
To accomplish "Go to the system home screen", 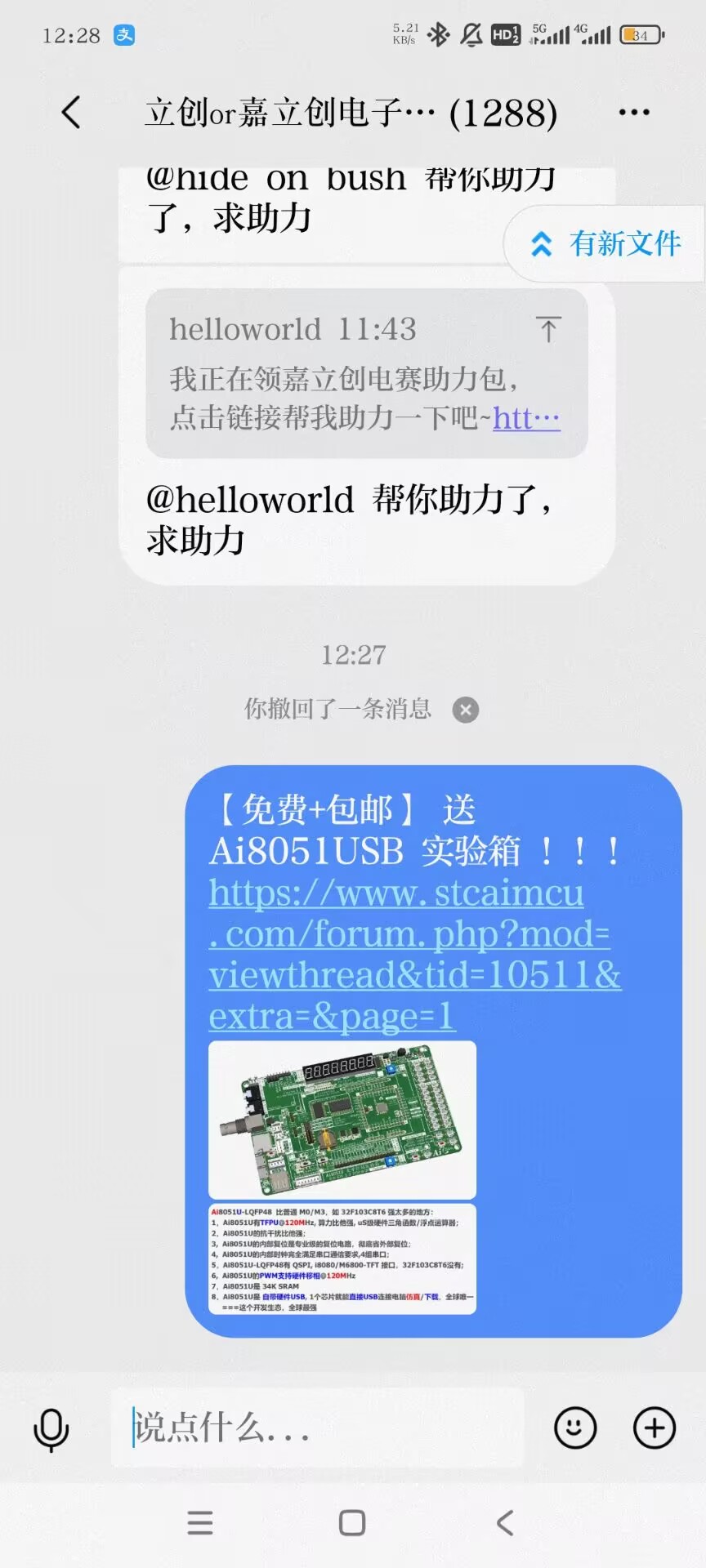I will tap(352, 1523).
